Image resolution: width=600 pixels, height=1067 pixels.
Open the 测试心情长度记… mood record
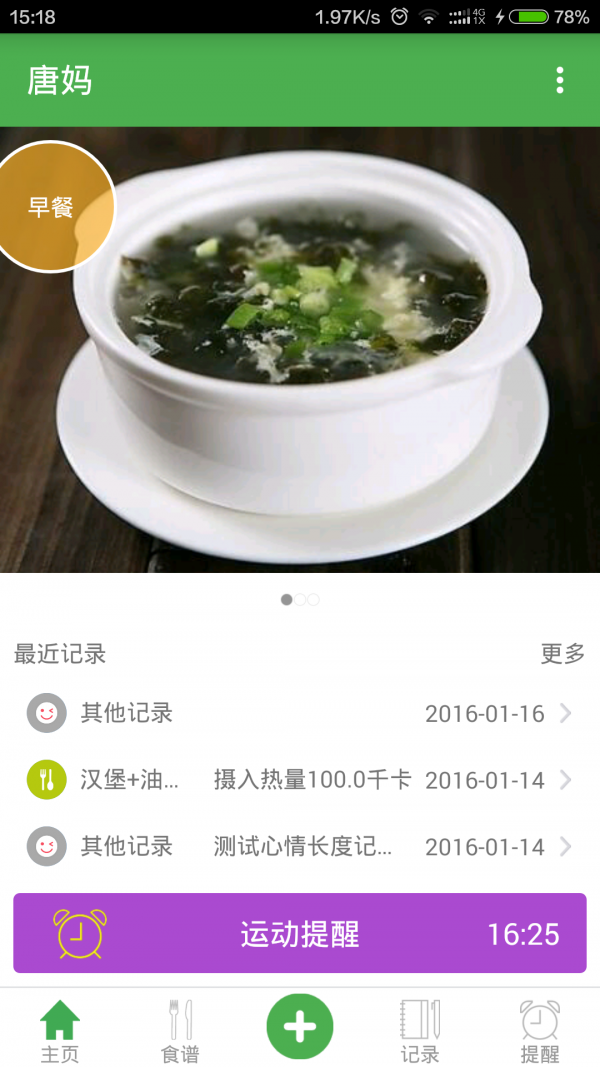pos(300,847)
